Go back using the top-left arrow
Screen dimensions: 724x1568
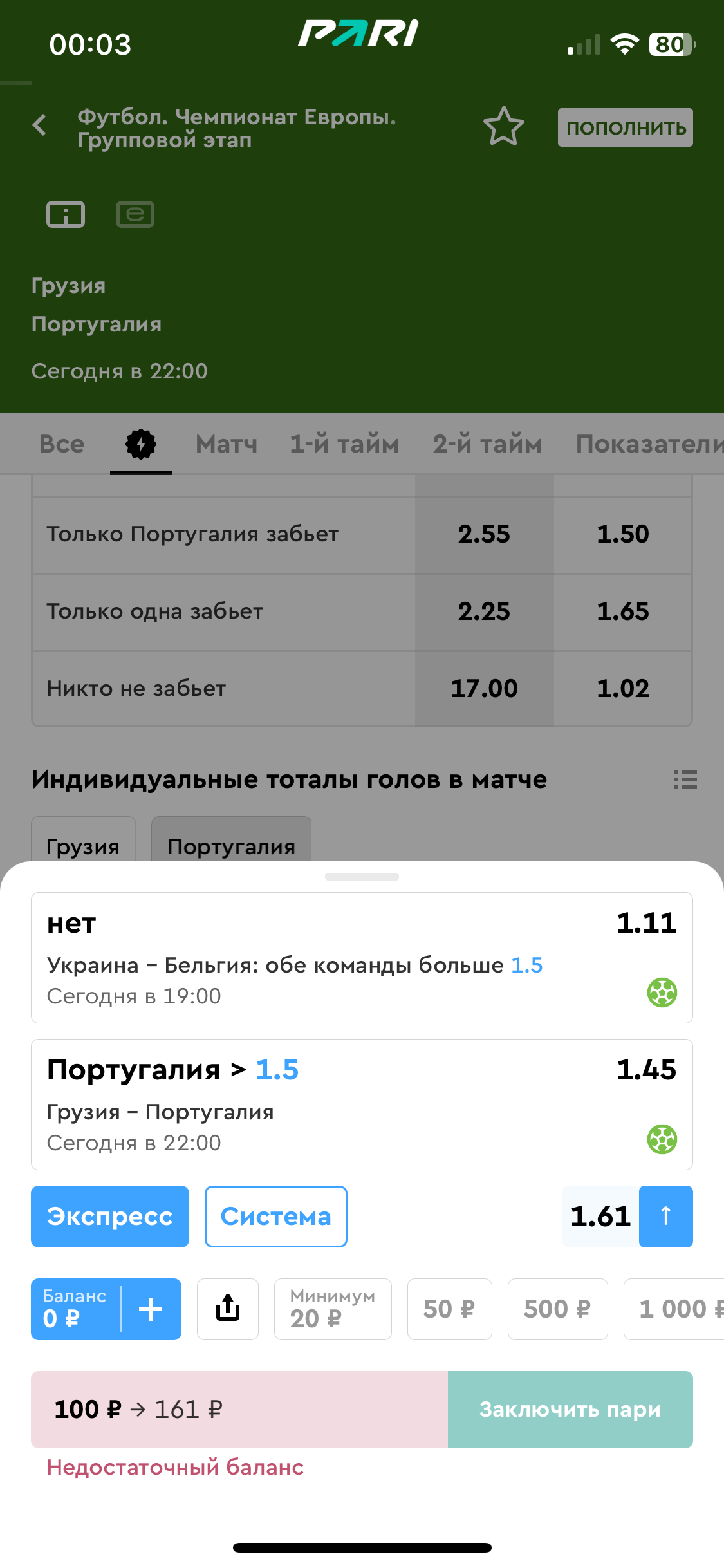coord(40,126)
